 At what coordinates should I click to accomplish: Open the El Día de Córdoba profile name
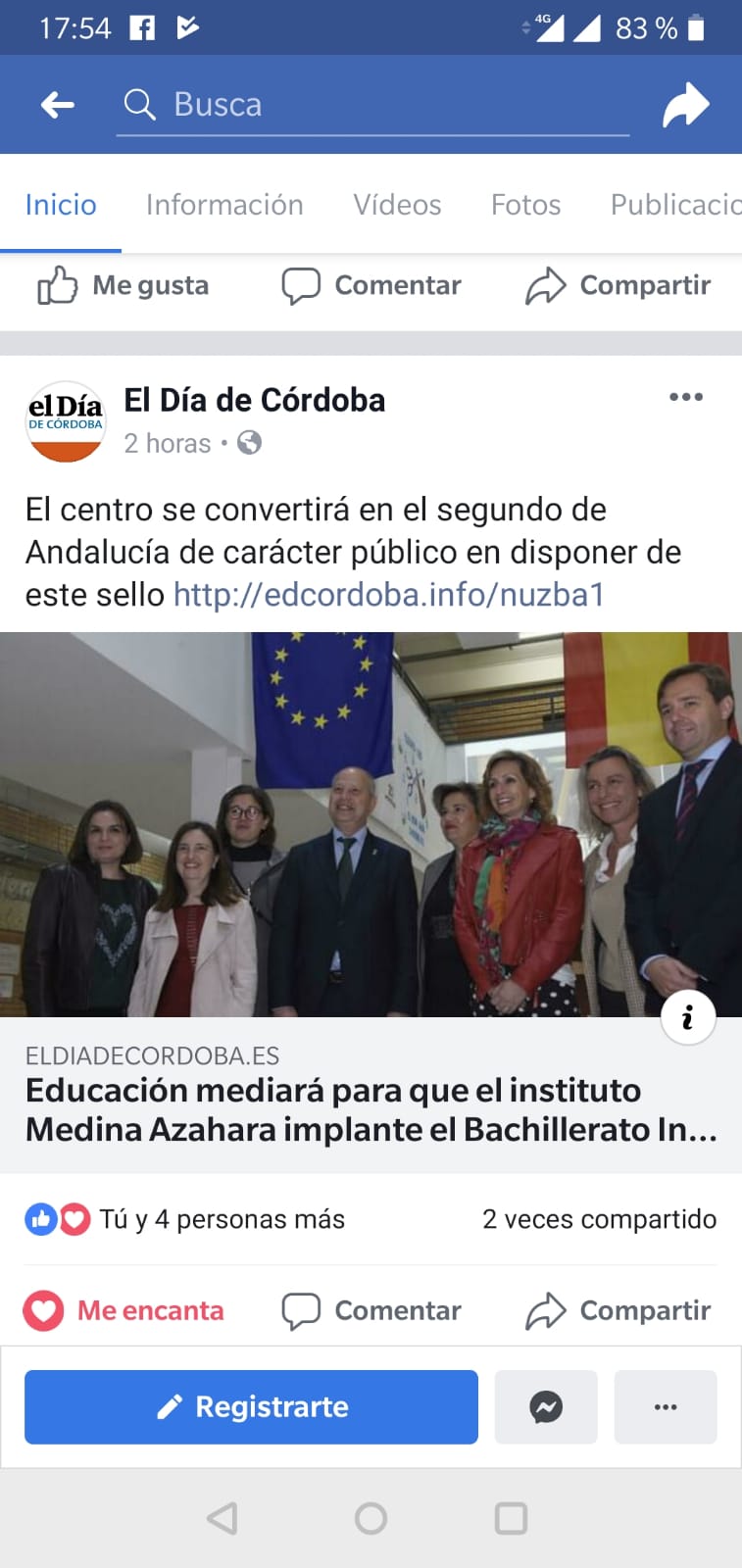pos(254,400)
